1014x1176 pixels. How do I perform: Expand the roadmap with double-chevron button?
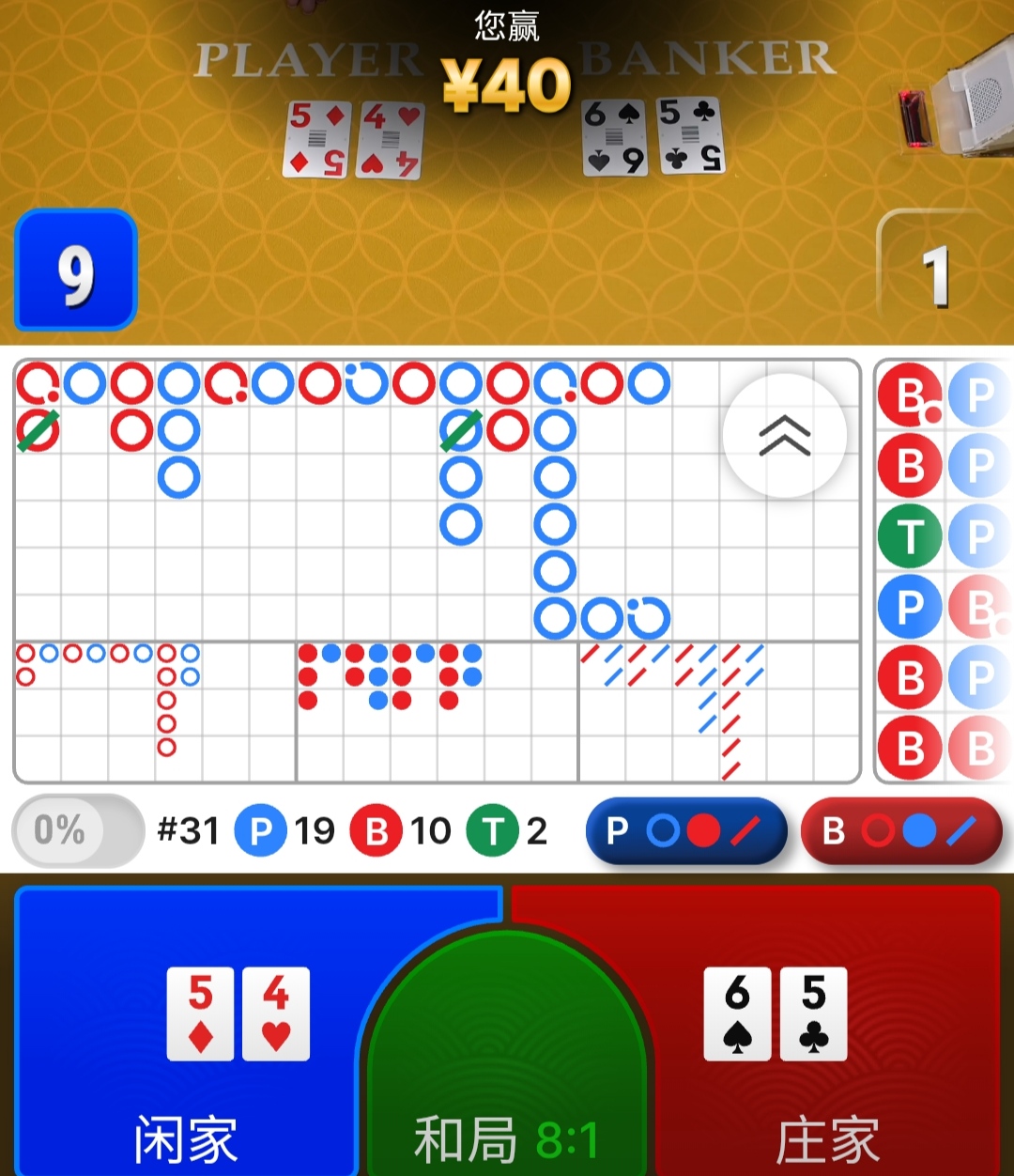[x=785, y=435]
